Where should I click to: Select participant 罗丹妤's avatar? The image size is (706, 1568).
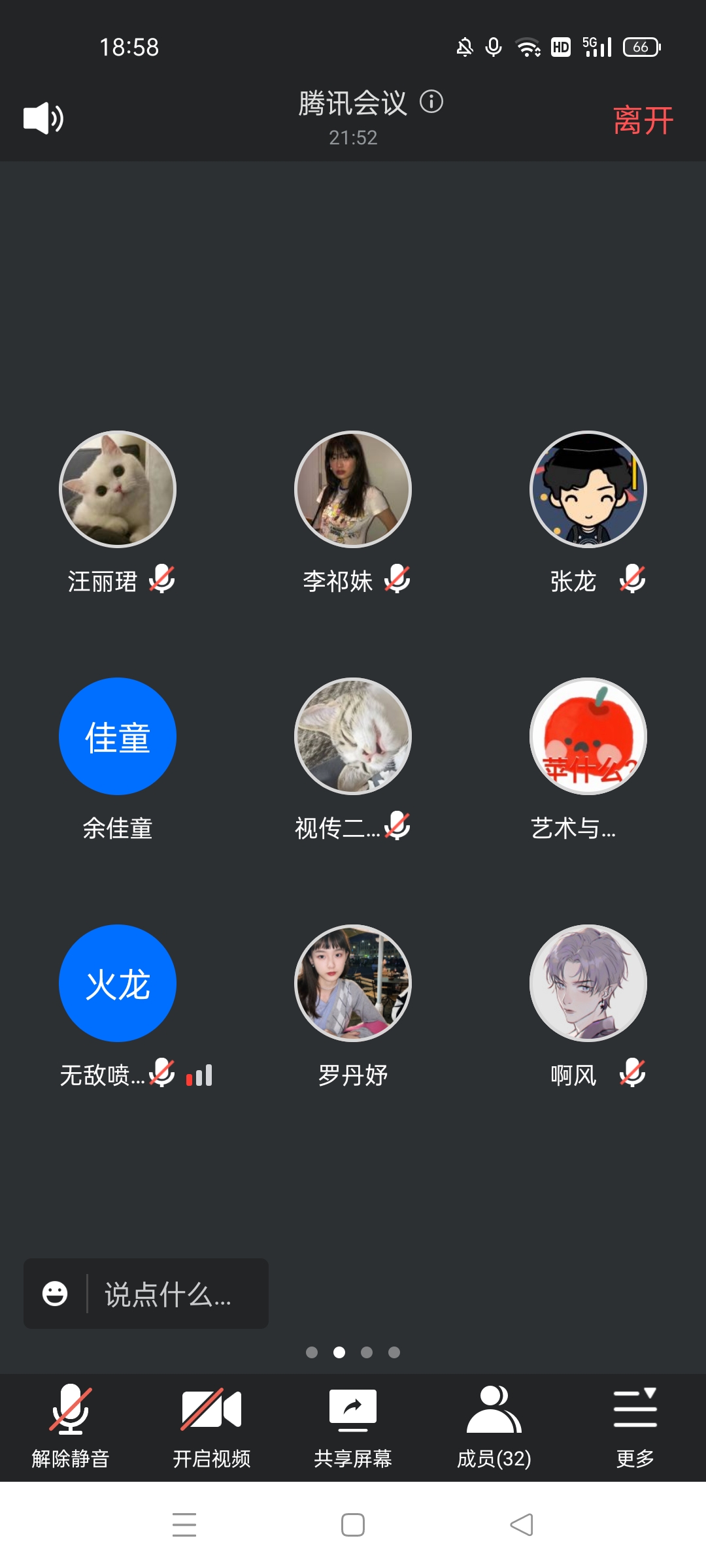(353, 983)
